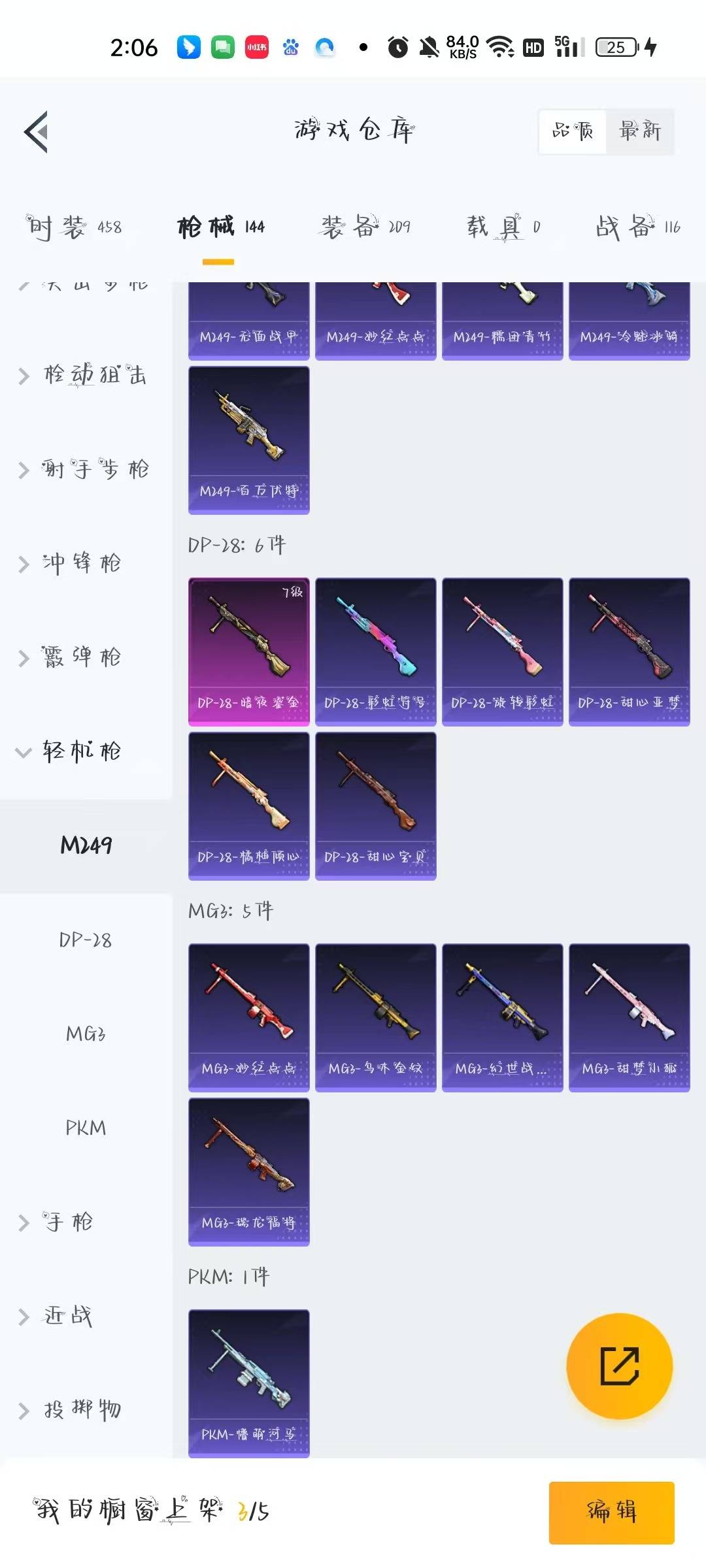
Task: Expand the 栓动狙击 category
Action: (85, 375)
